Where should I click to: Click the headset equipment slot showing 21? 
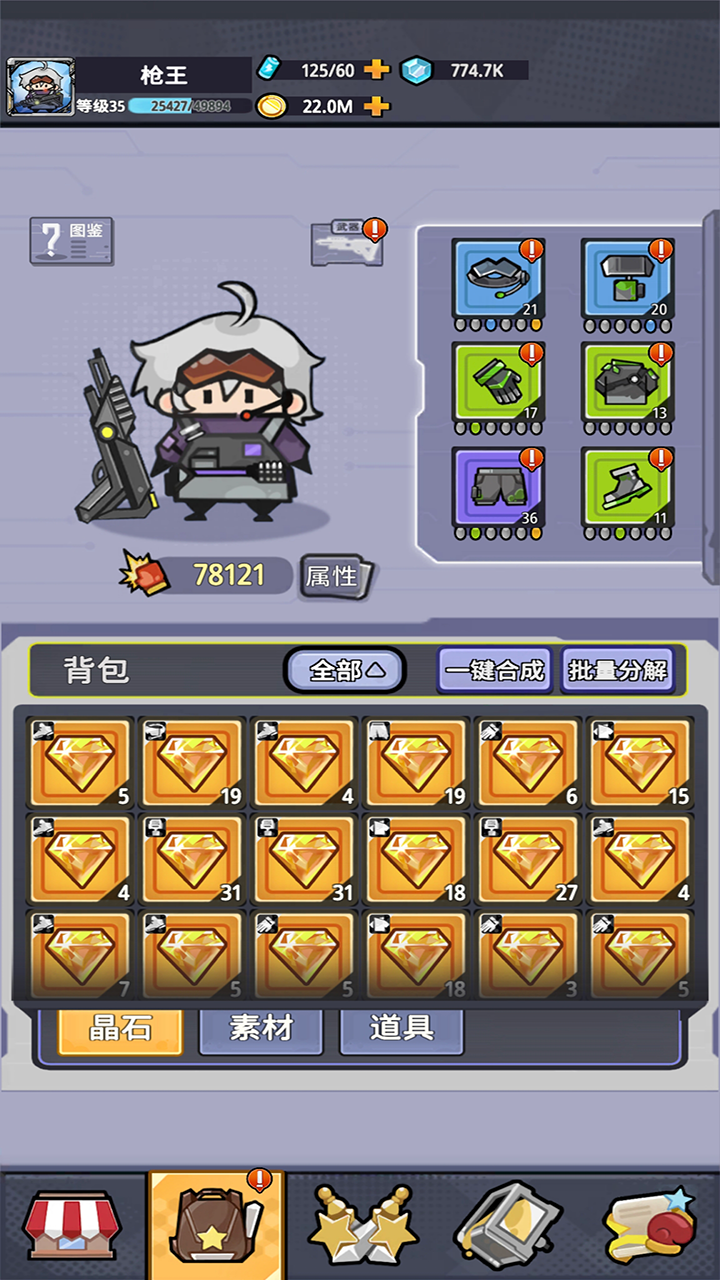point(498,280)
